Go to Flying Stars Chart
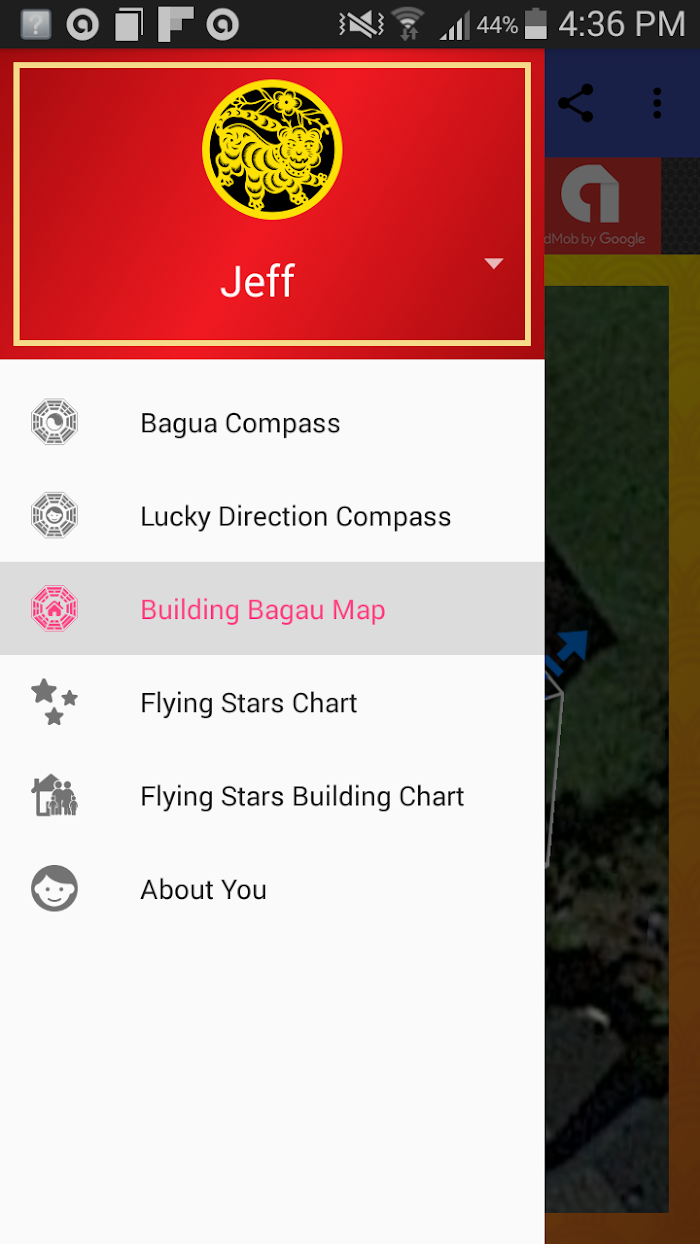700x1244 pixels. click(272, 702)
